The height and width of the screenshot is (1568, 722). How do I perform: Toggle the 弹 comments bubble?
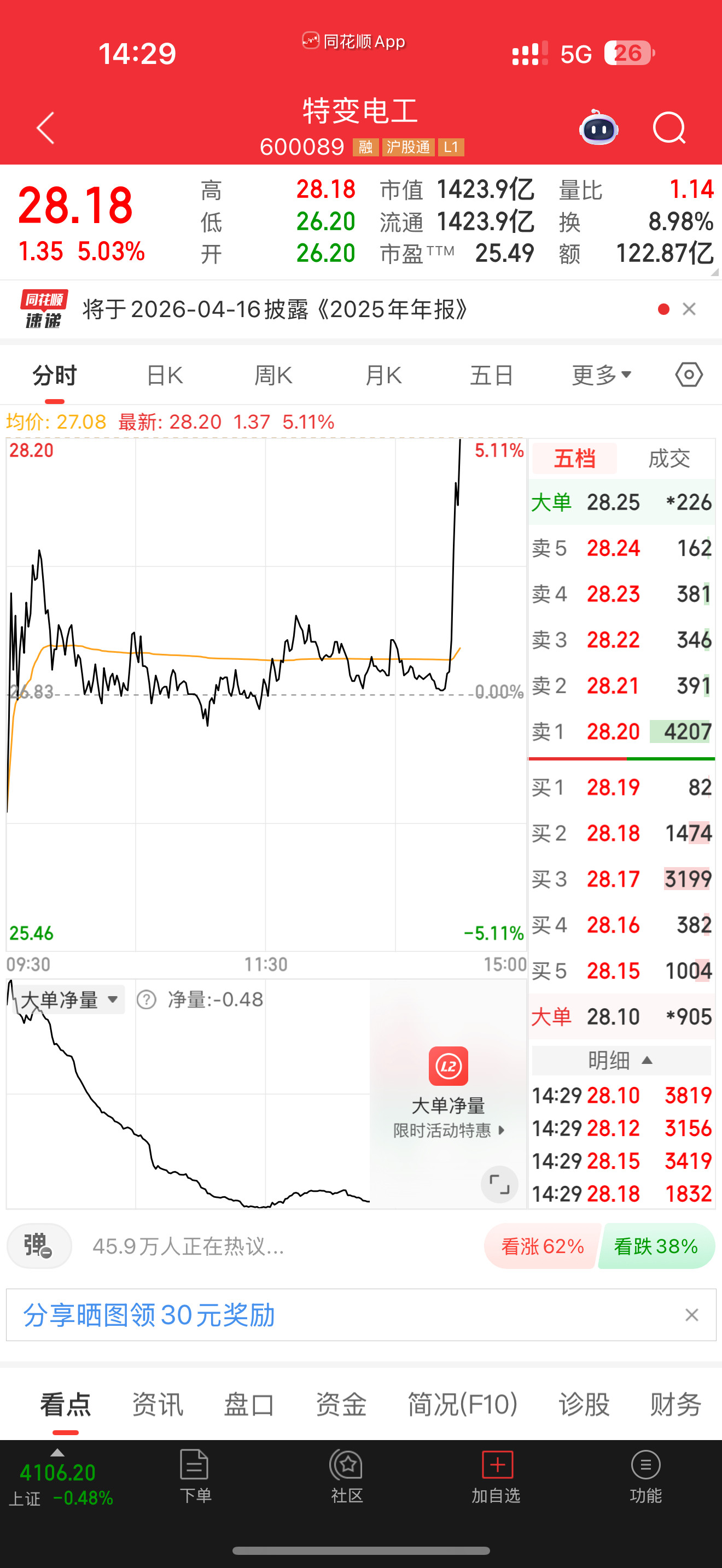click(x=38, y=1246)
